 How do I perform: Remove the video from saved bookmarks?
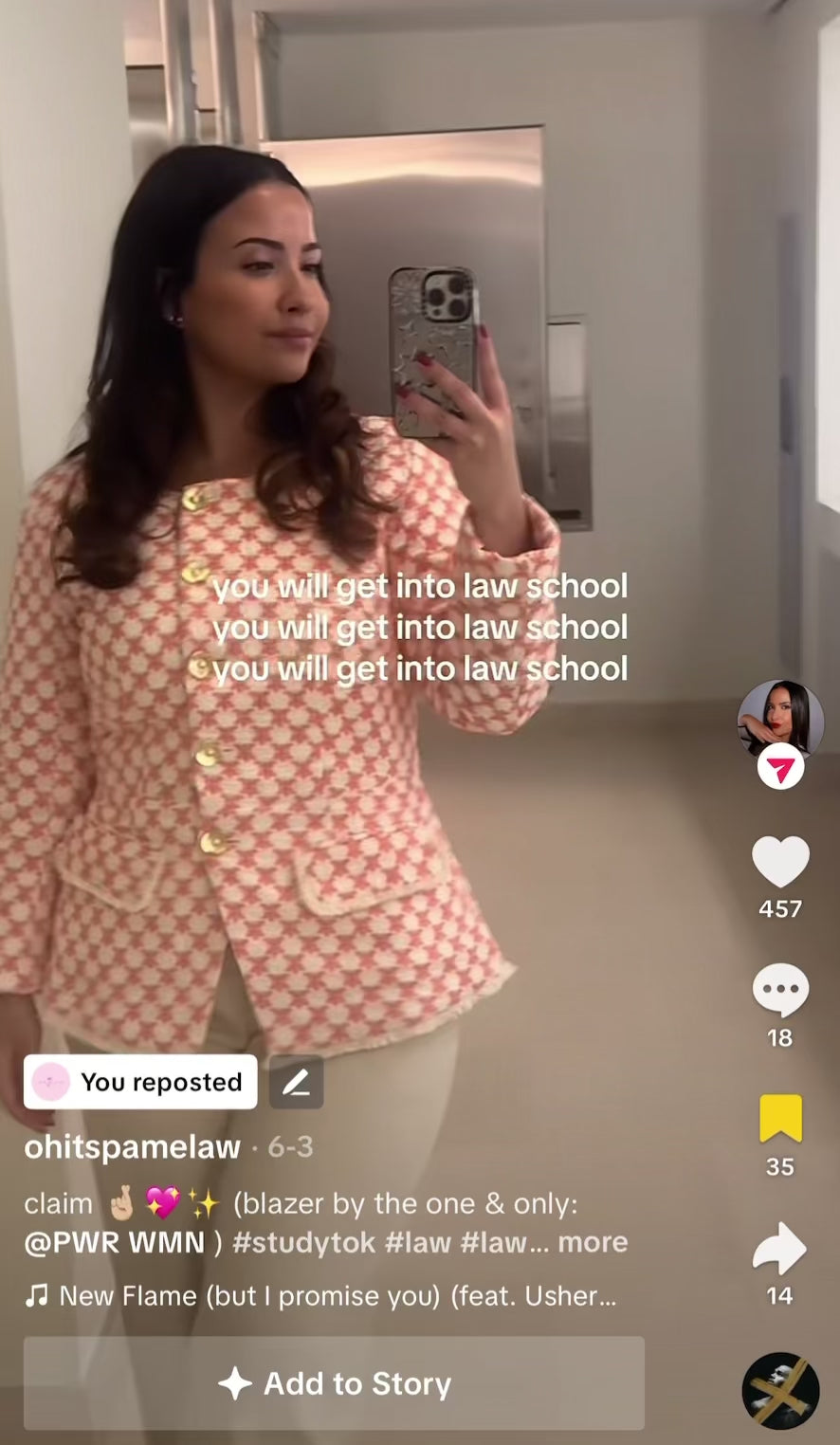(x=780, y=1119)
